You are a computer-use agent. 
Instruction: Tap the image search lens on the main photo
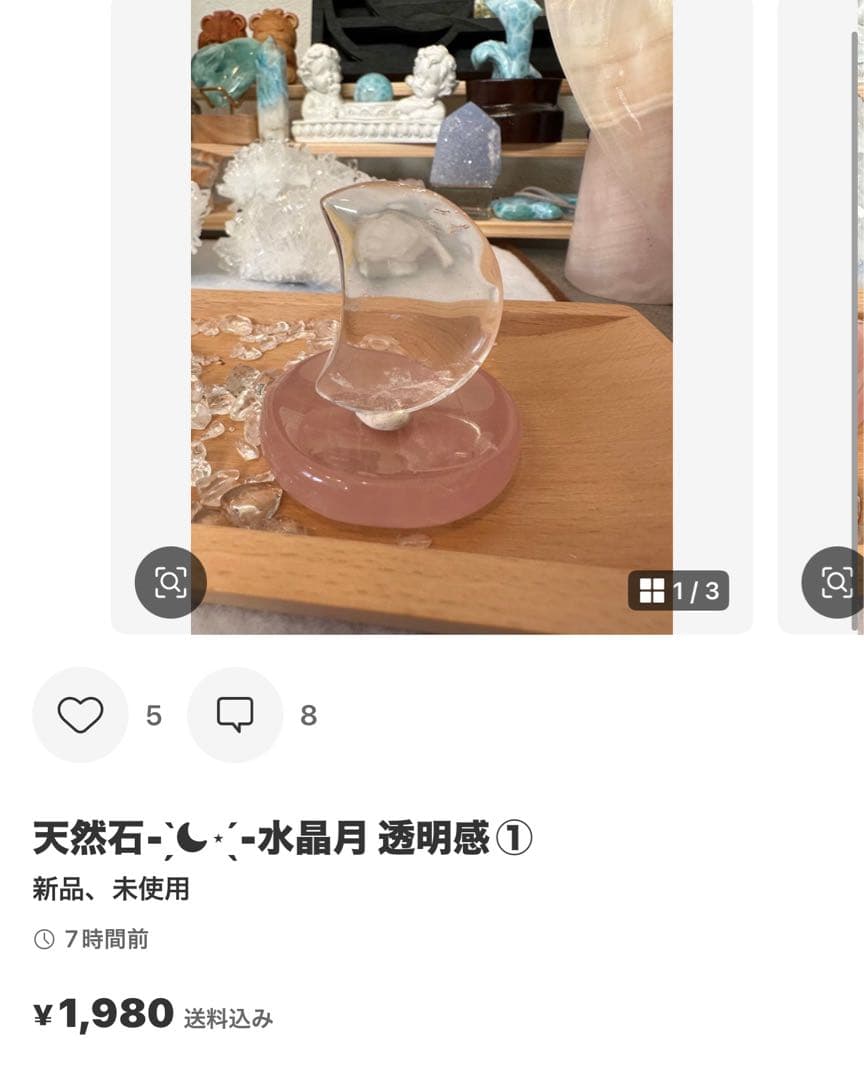point(170,583)
